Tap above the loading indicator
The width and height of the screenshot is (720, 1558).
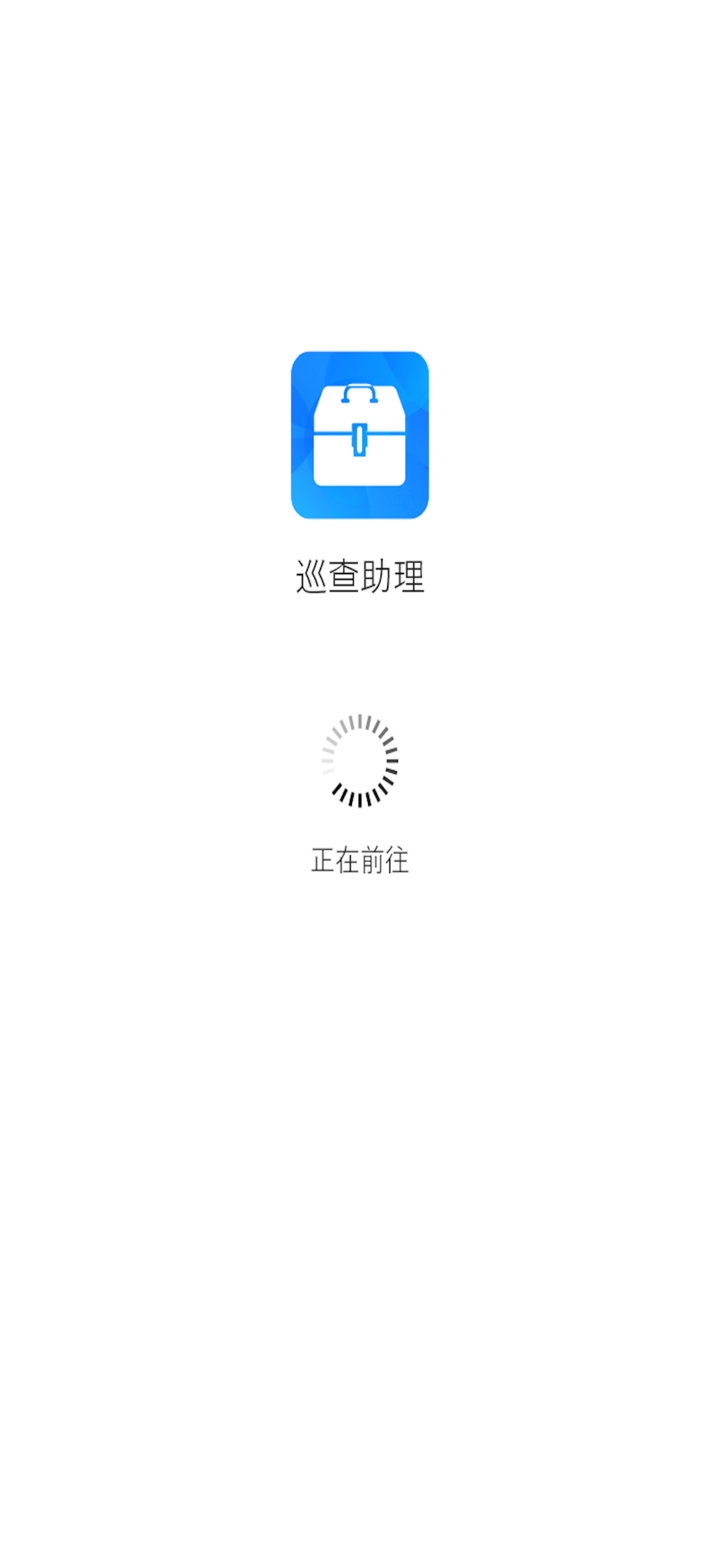pyautogui.click(x=360, y=680)
